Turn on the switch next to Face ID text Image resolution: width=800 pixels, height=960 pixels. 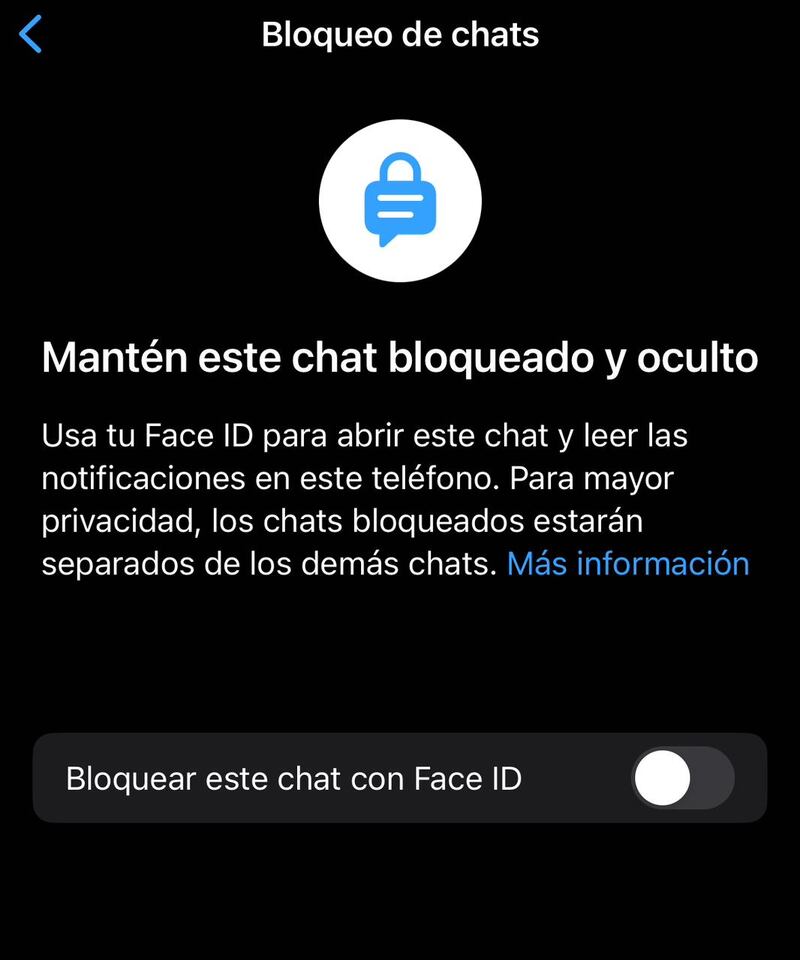683,778
